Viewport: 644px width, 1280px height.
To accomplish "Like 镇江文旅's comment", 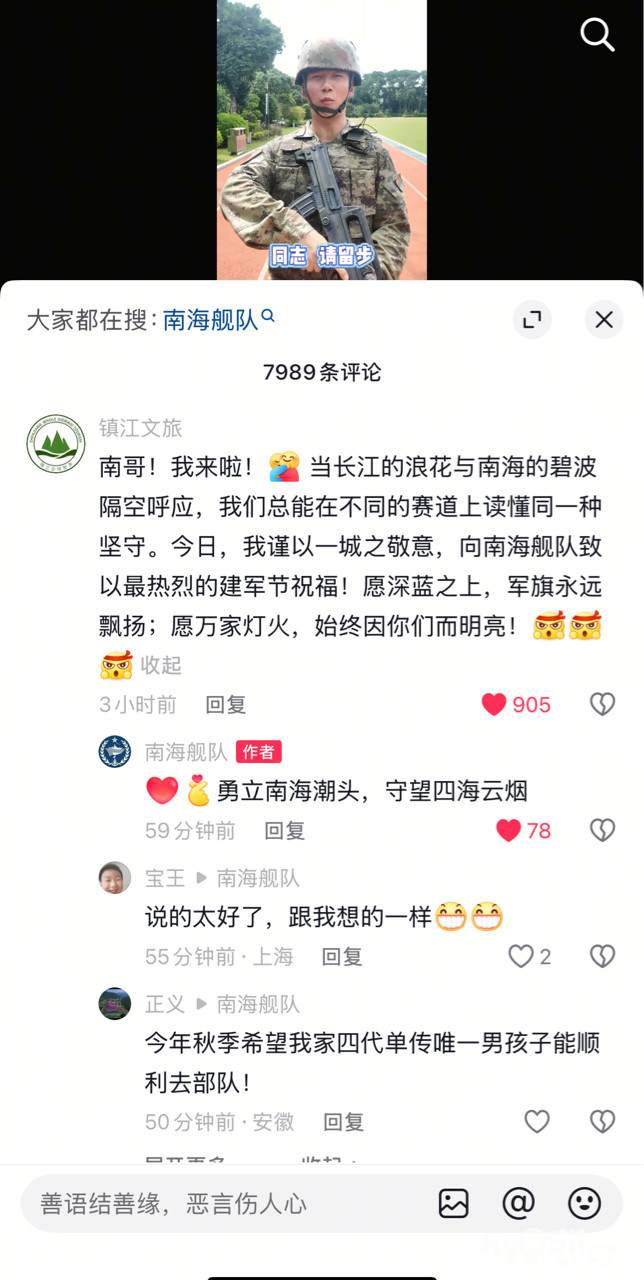I will pyautogui.click(x=495, y=705).
